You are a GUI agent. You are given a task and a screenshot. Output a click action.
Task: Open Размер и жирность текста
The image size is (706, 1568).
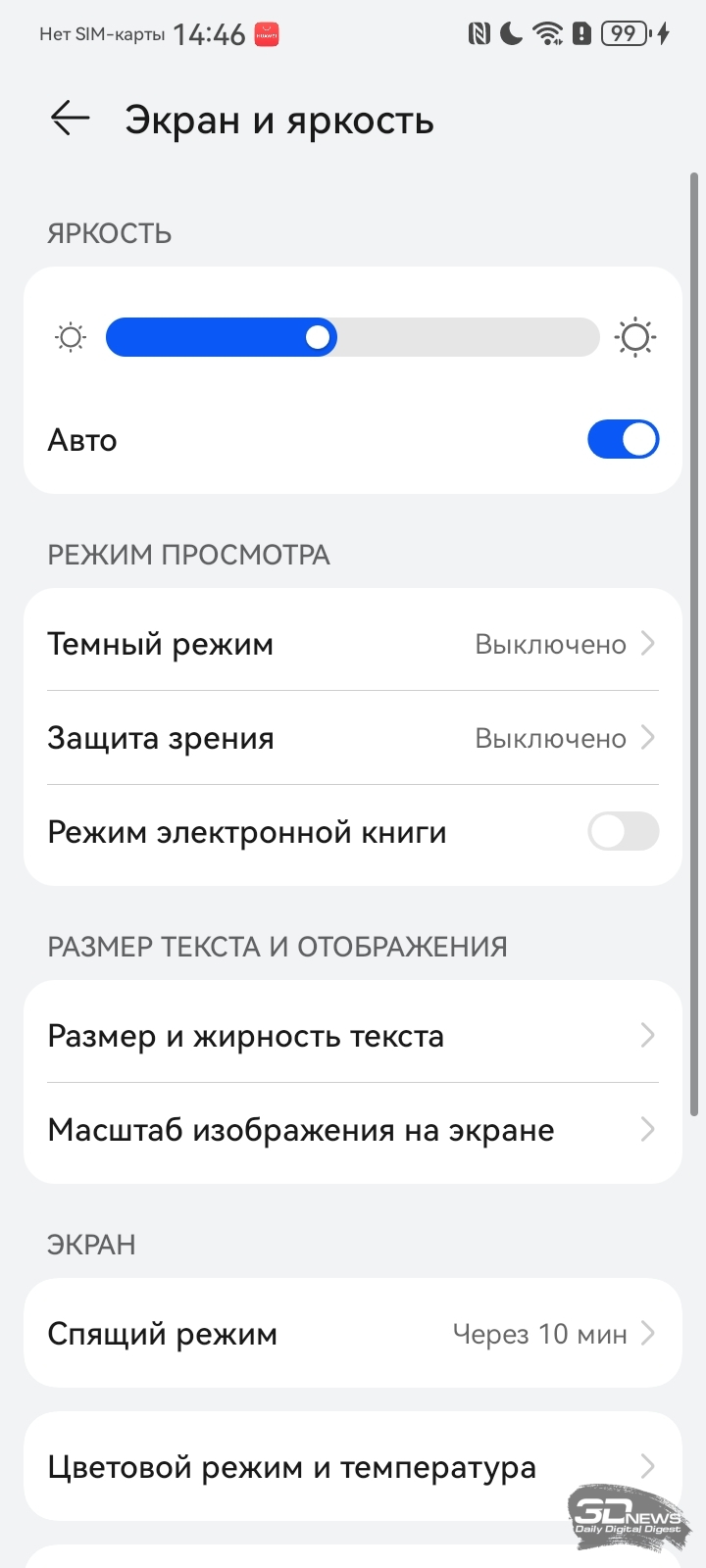click(x=353, y=1036)
